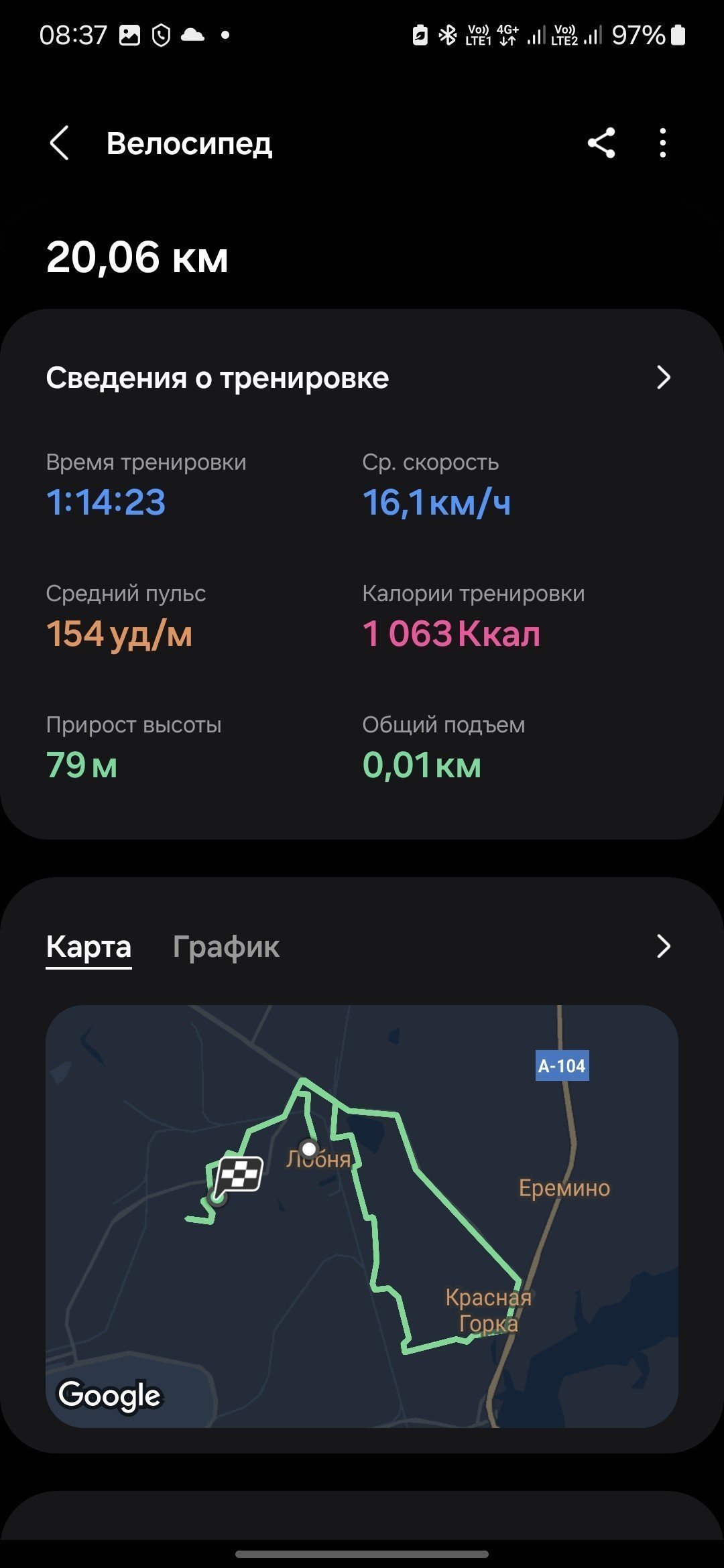
Task: Switch to the График tab
Action: [x=226, y=946]
